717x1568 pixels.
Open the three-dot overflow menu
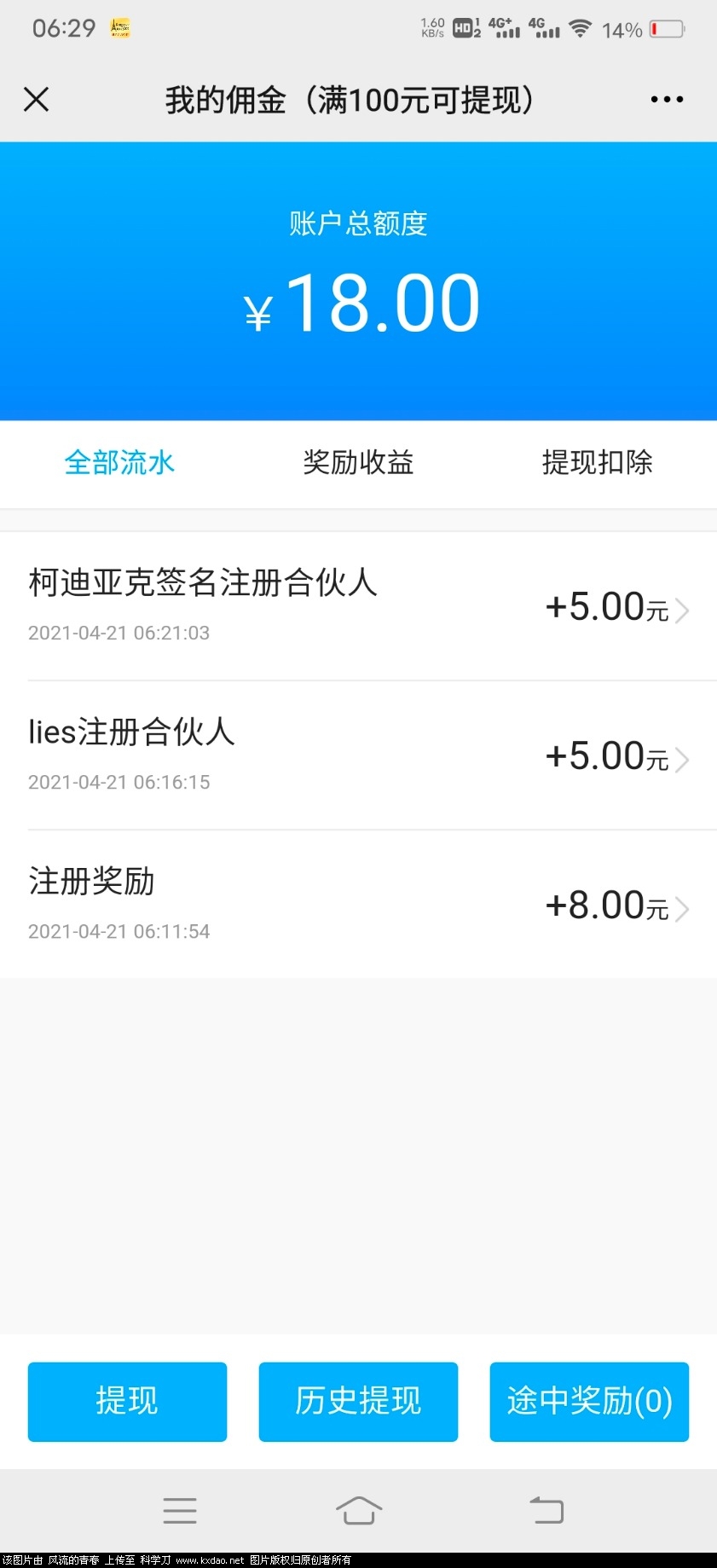tap(666, 100)
